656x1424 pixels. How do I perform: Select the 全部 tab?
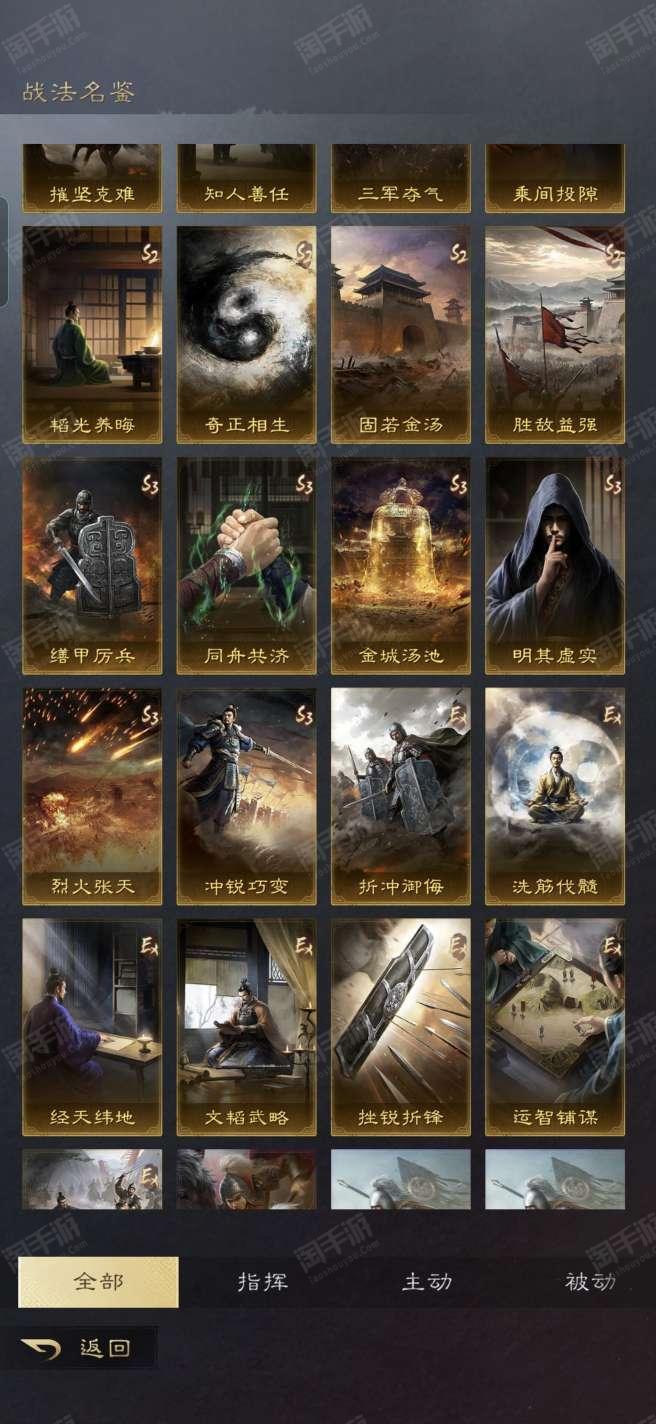click(x=98, y=1282)
